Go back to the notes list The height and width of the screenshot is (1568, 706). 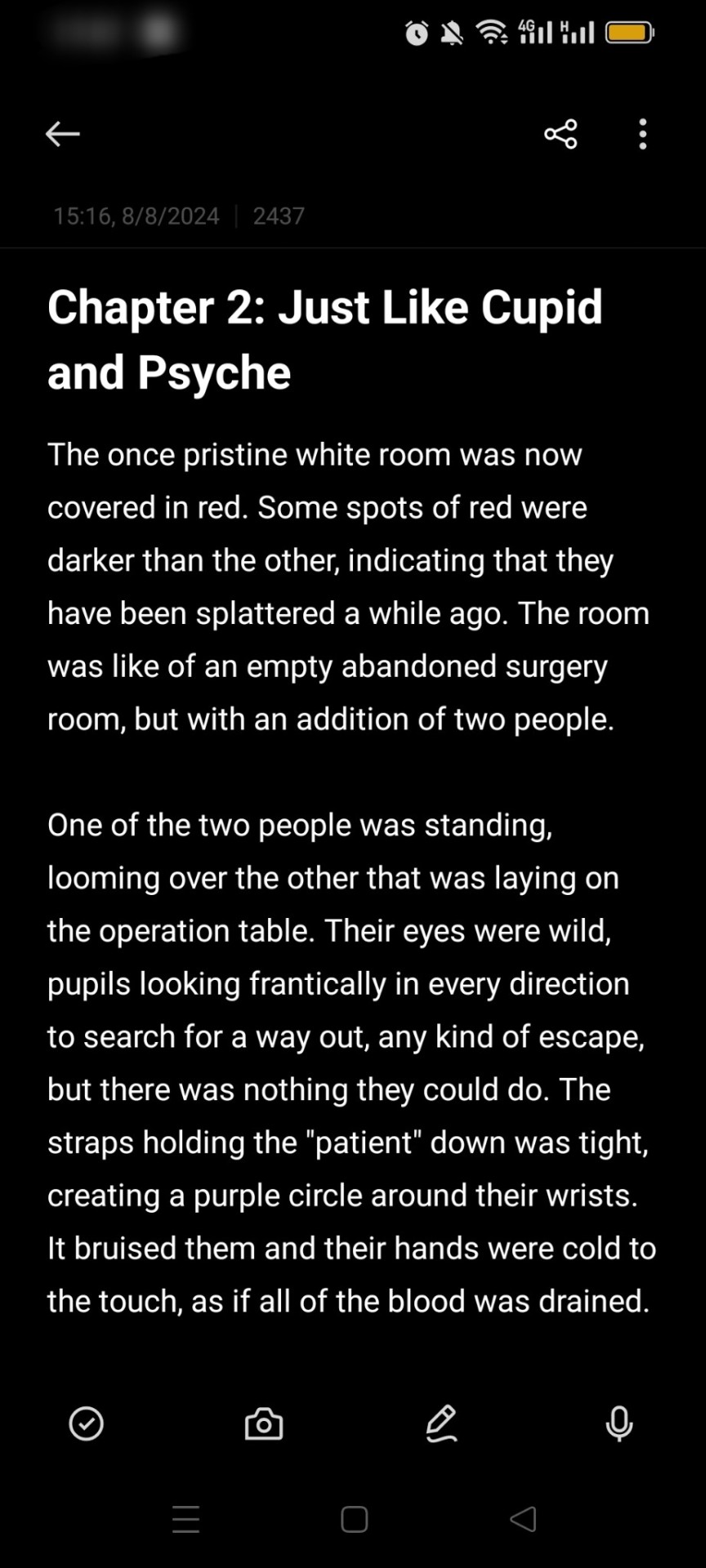(x=62, y=134)
